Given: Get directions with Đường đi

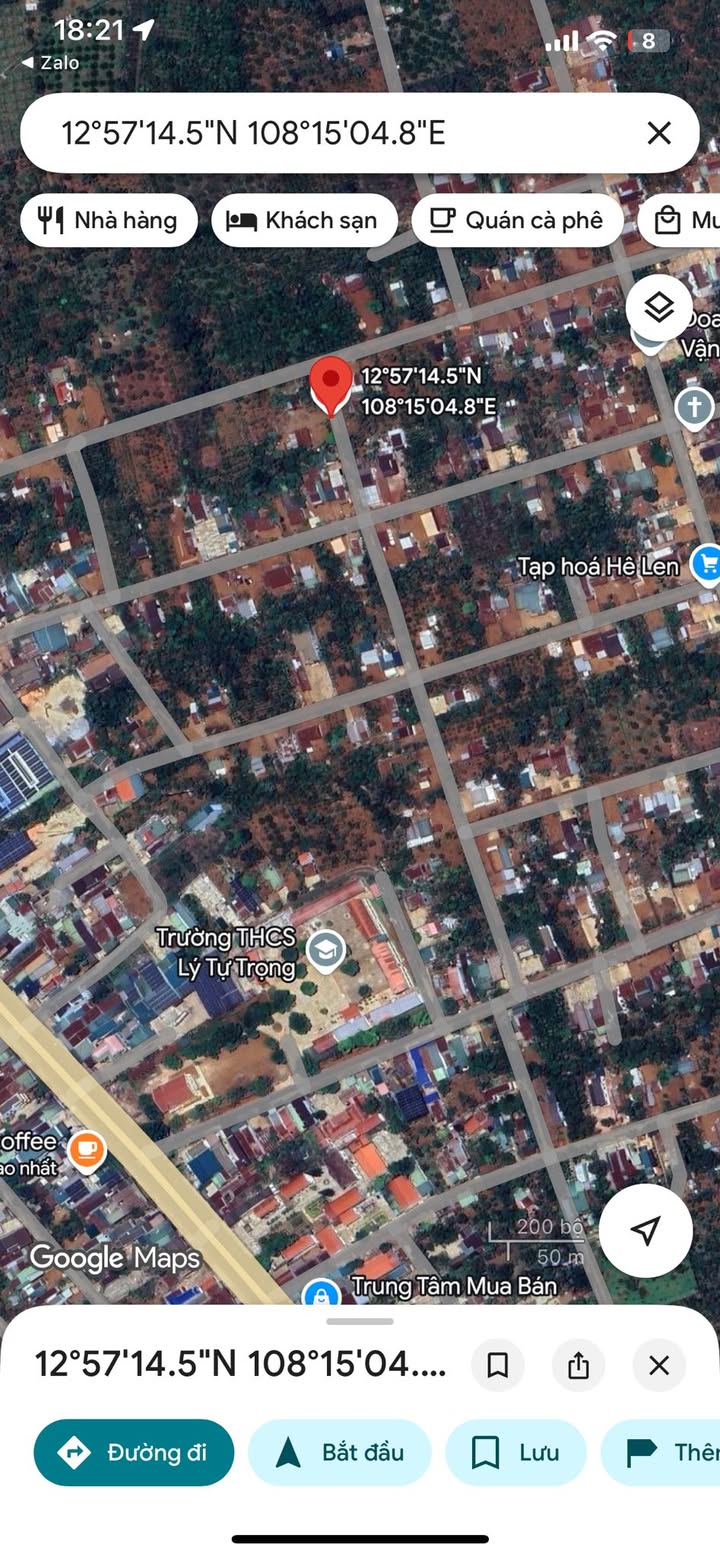Looking at the screenshot, I should (x=134, y=1452).
